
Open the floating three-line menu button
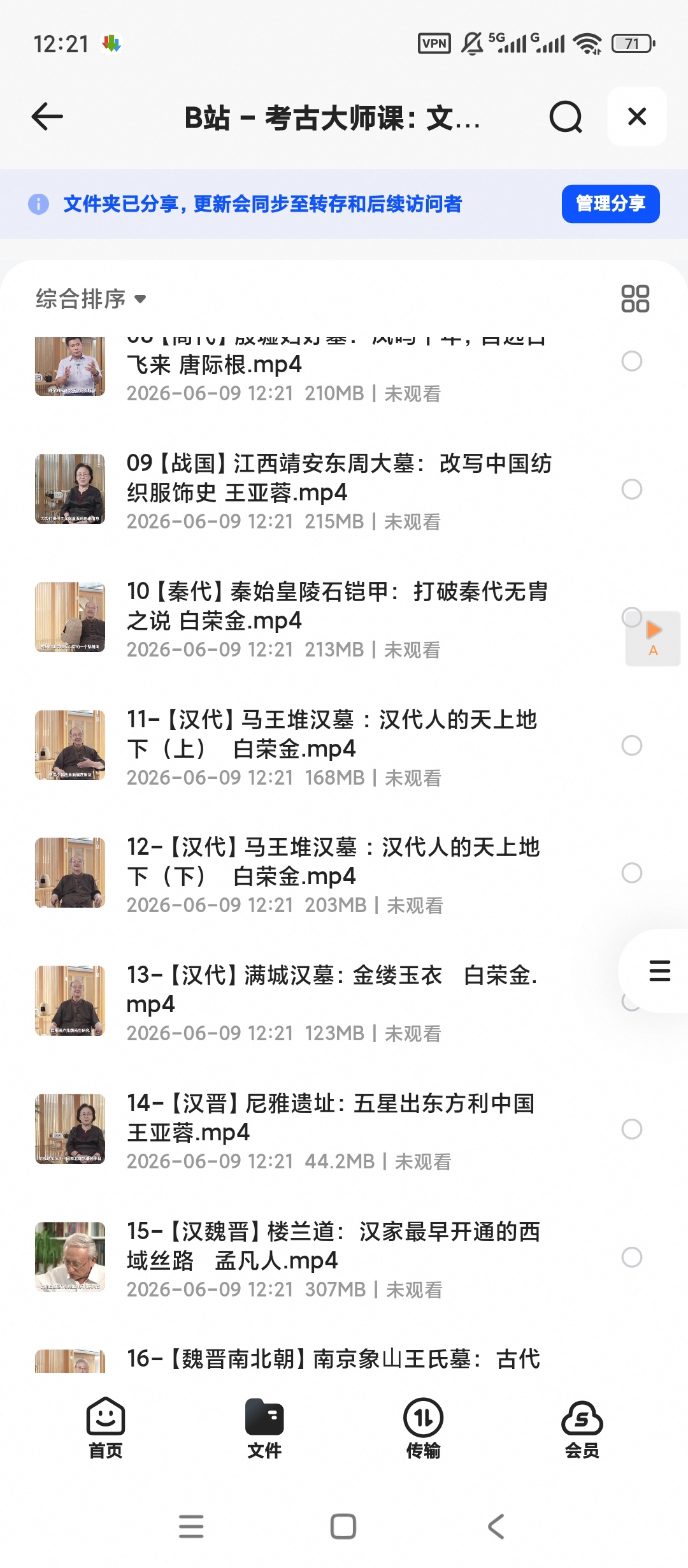659,971
